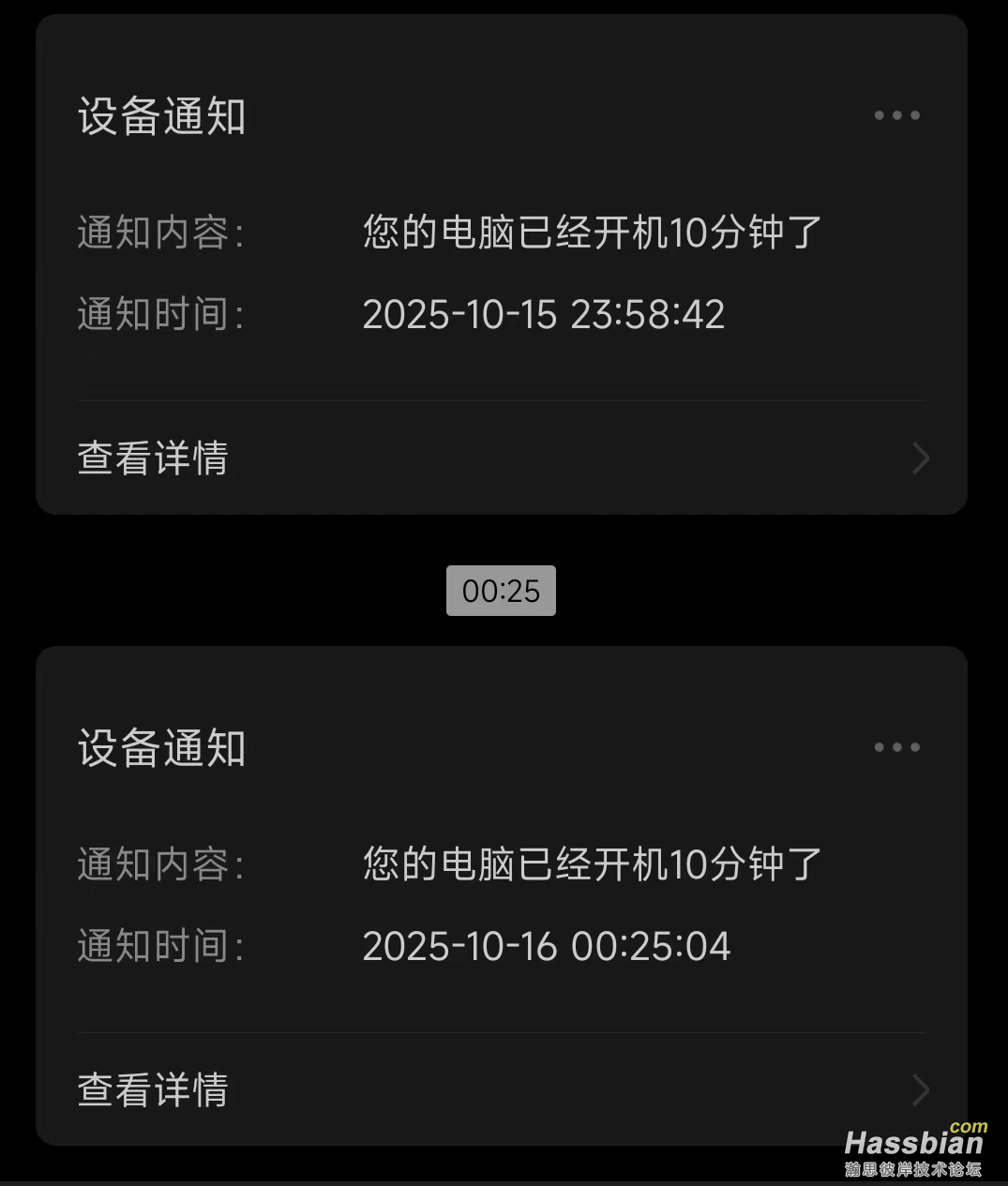The image size is (1008, 1186).
Task: Open the three-dot menu on the 00:25:04 notification
Action: (896, 747)
